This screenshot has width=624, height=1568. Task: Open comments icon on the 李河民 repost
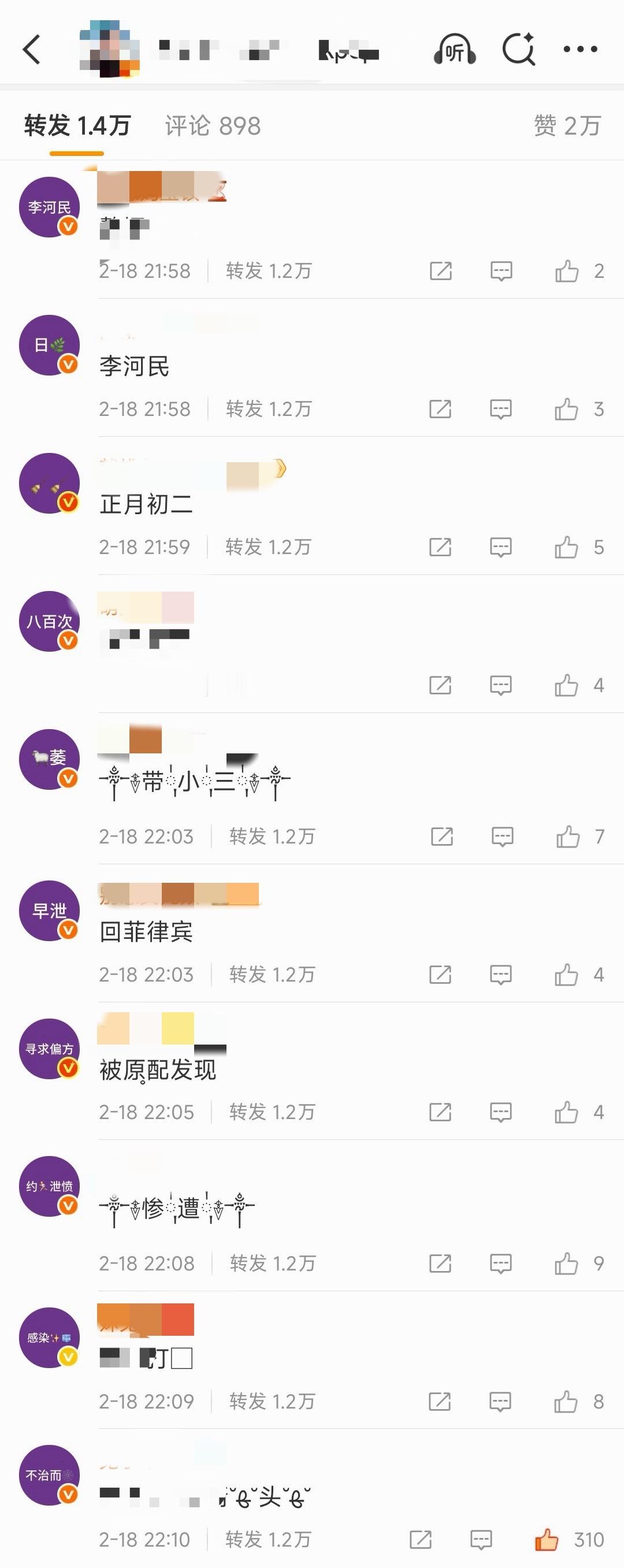click(500, 272)
